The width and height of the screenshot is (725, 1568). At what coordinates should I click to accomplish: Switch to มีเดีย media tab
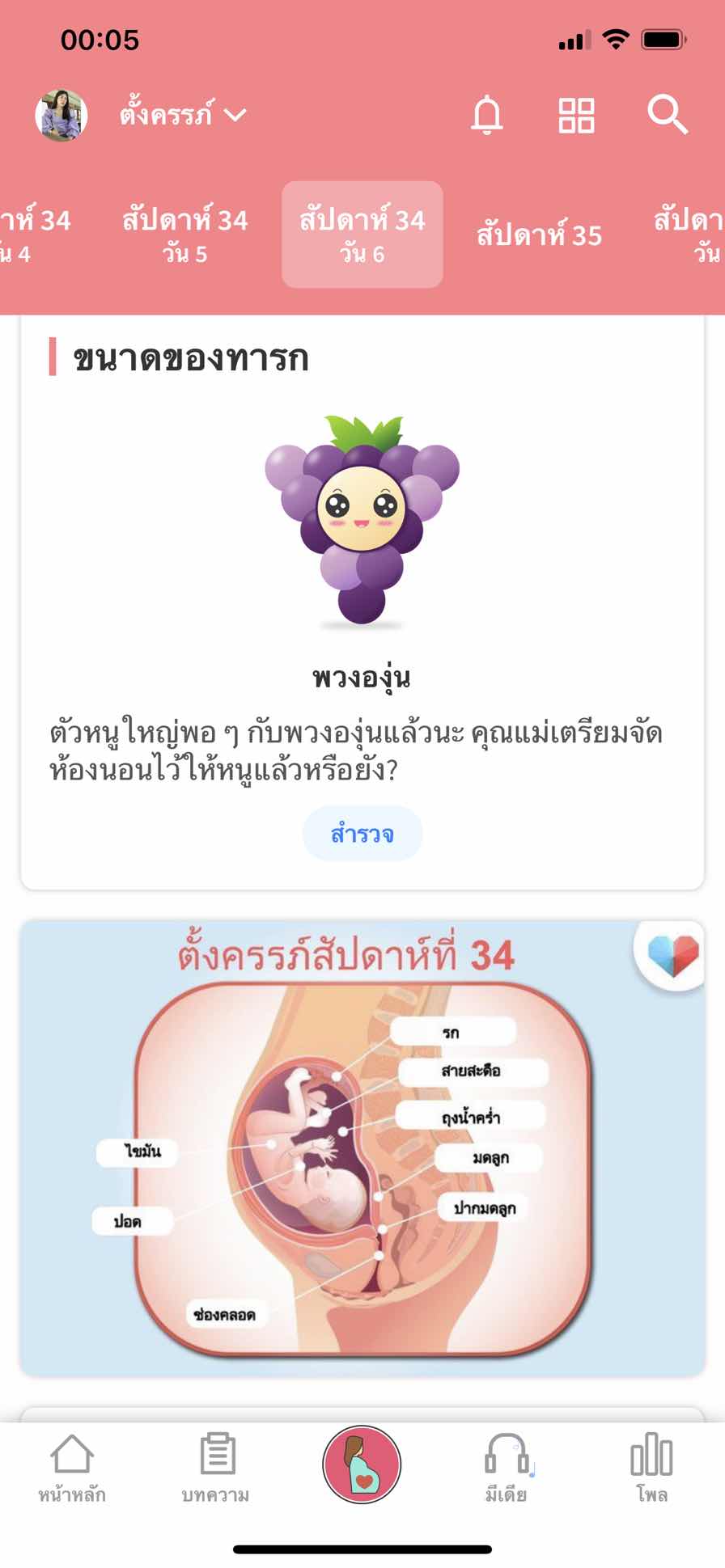pyautogui.click(x=507, y=1468)
